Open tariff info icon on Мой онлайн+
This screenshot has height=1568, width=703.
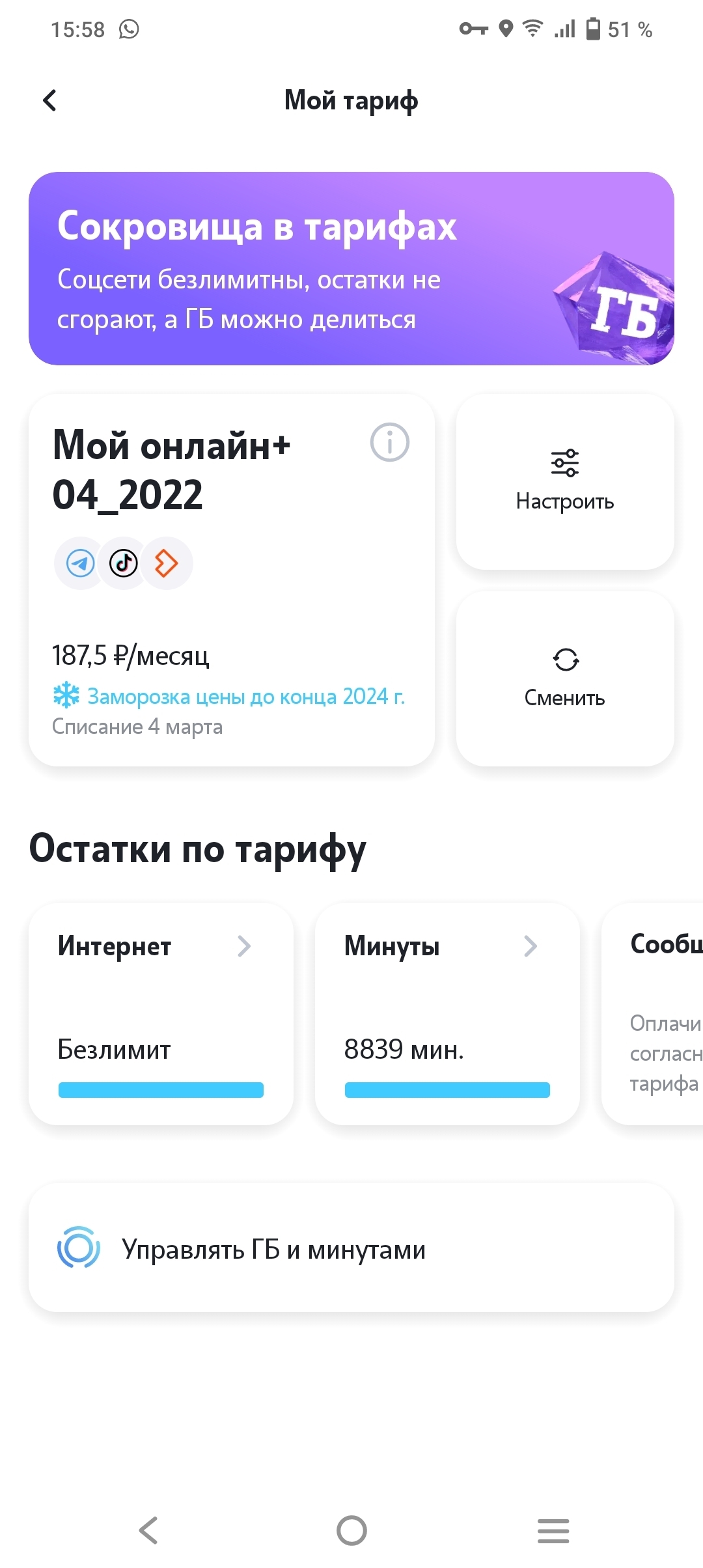click(x=389, y=443)
